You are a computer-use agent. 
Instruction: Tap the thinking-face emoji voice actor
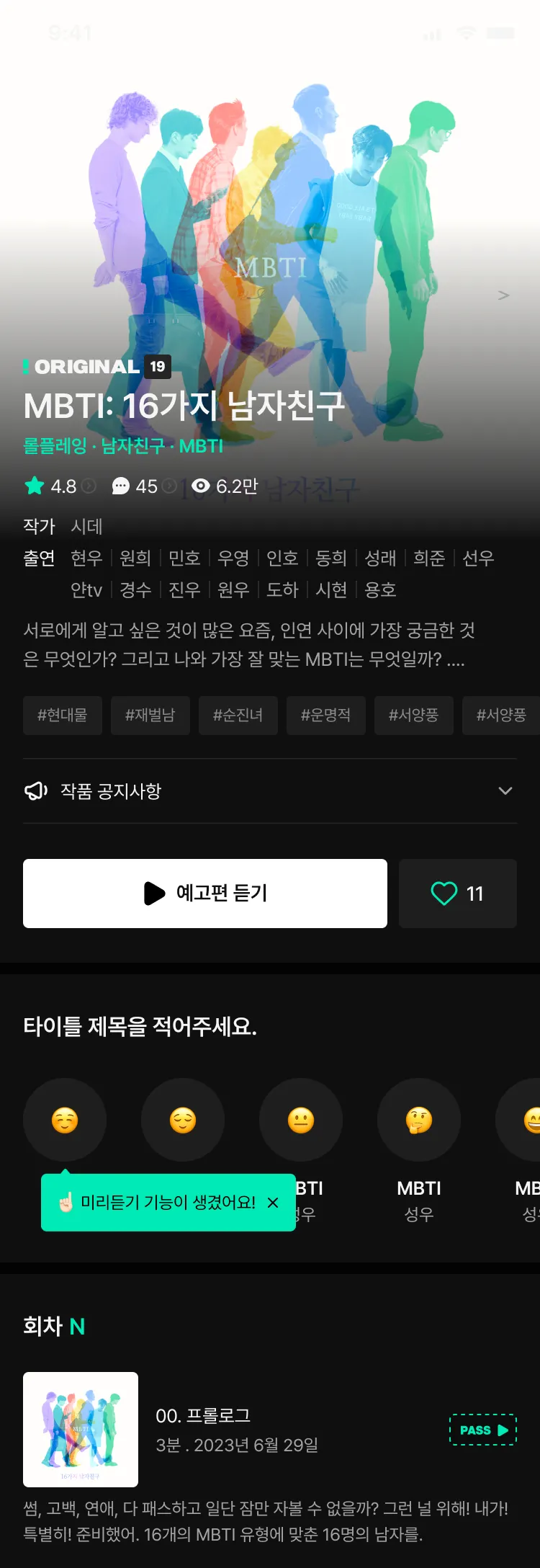pos(418,1120)
